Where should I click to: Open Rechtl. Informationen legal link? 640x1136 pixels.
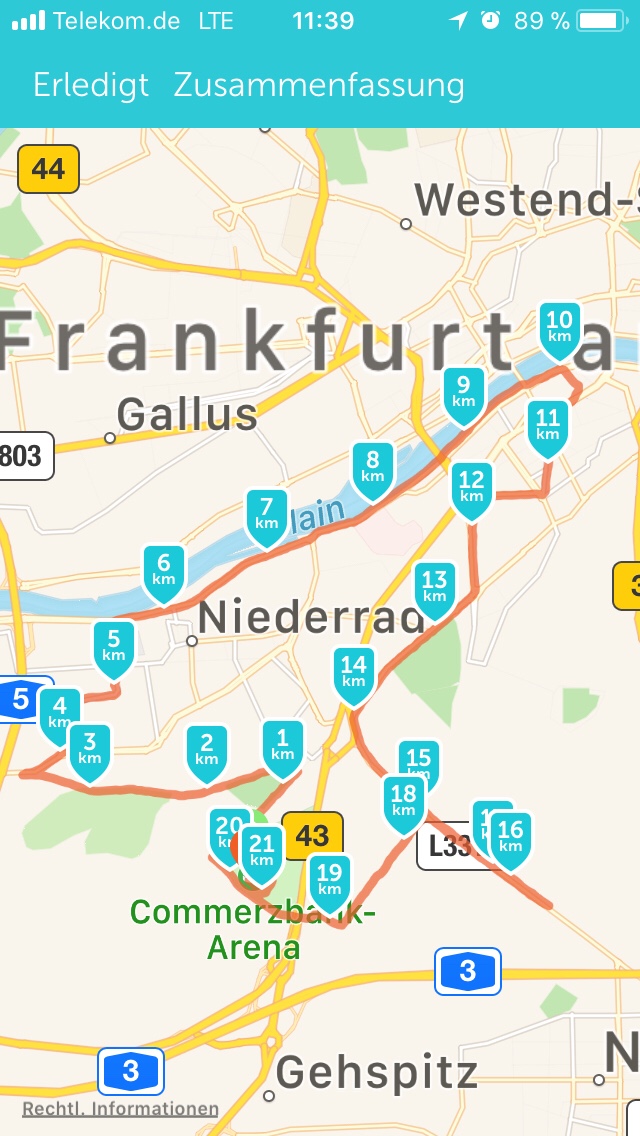click(120, 1108)
